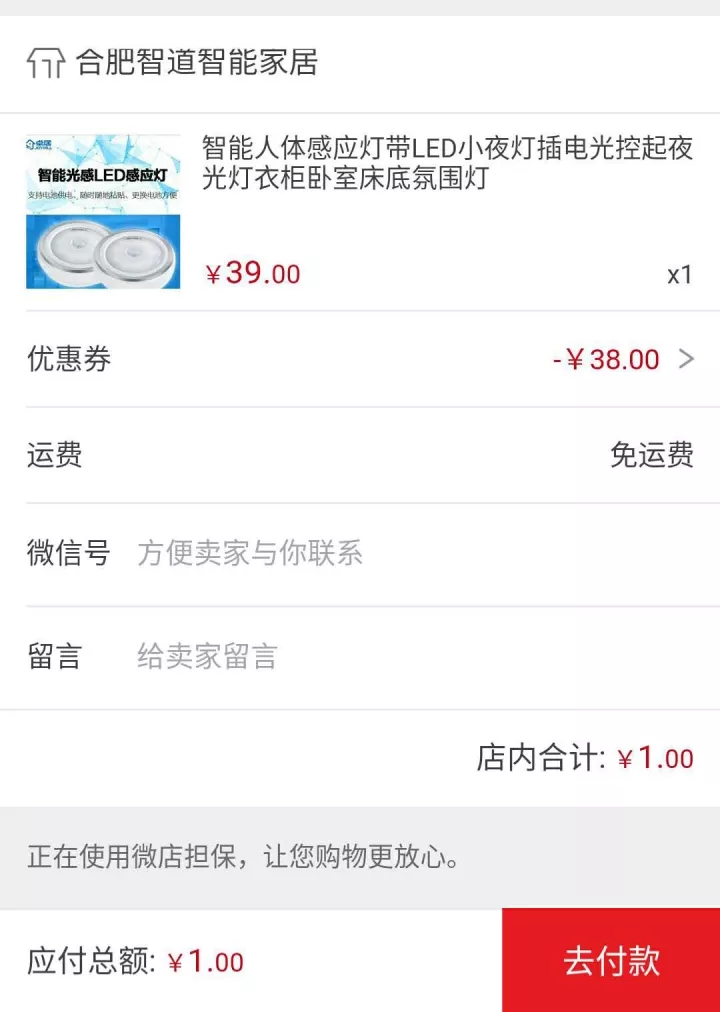Tap the 去付款 pay button
Screen dimensions: 720x1012
click(611, 960)
